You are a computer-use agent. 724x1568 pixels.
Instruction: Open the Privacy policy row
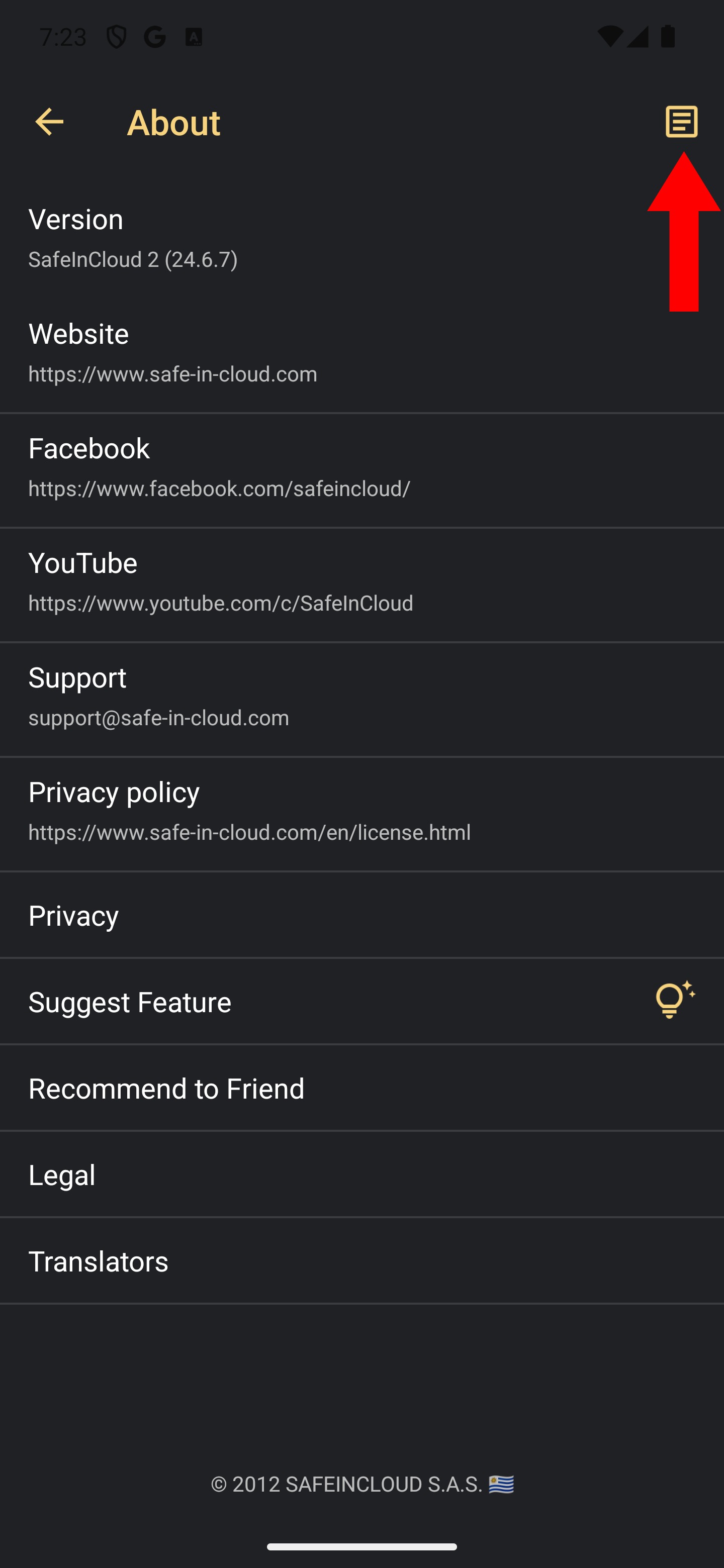pyautogui.click(x=361, y=814)
